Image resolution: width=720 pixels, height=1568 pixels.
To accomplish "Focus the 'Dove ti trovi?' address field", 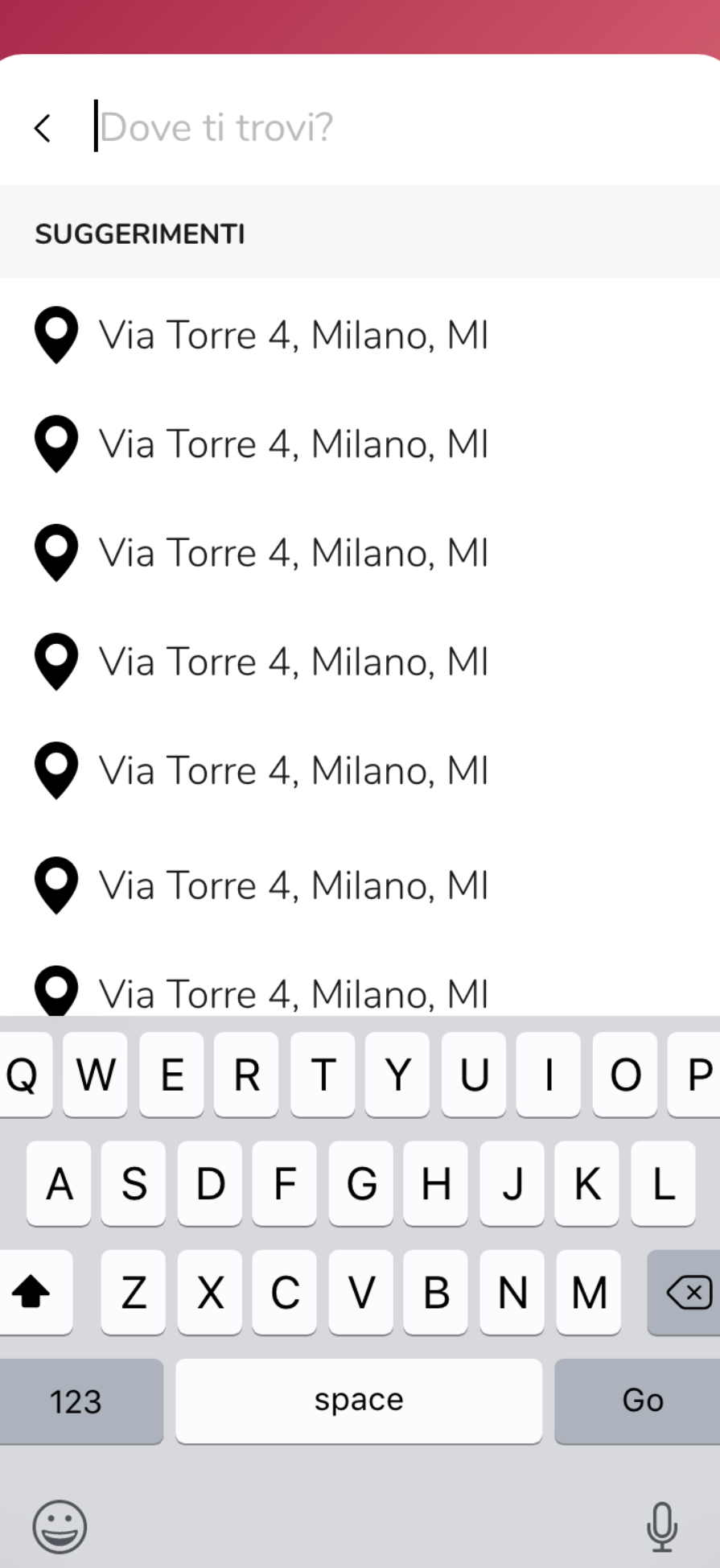I will (x=402, y=127).
